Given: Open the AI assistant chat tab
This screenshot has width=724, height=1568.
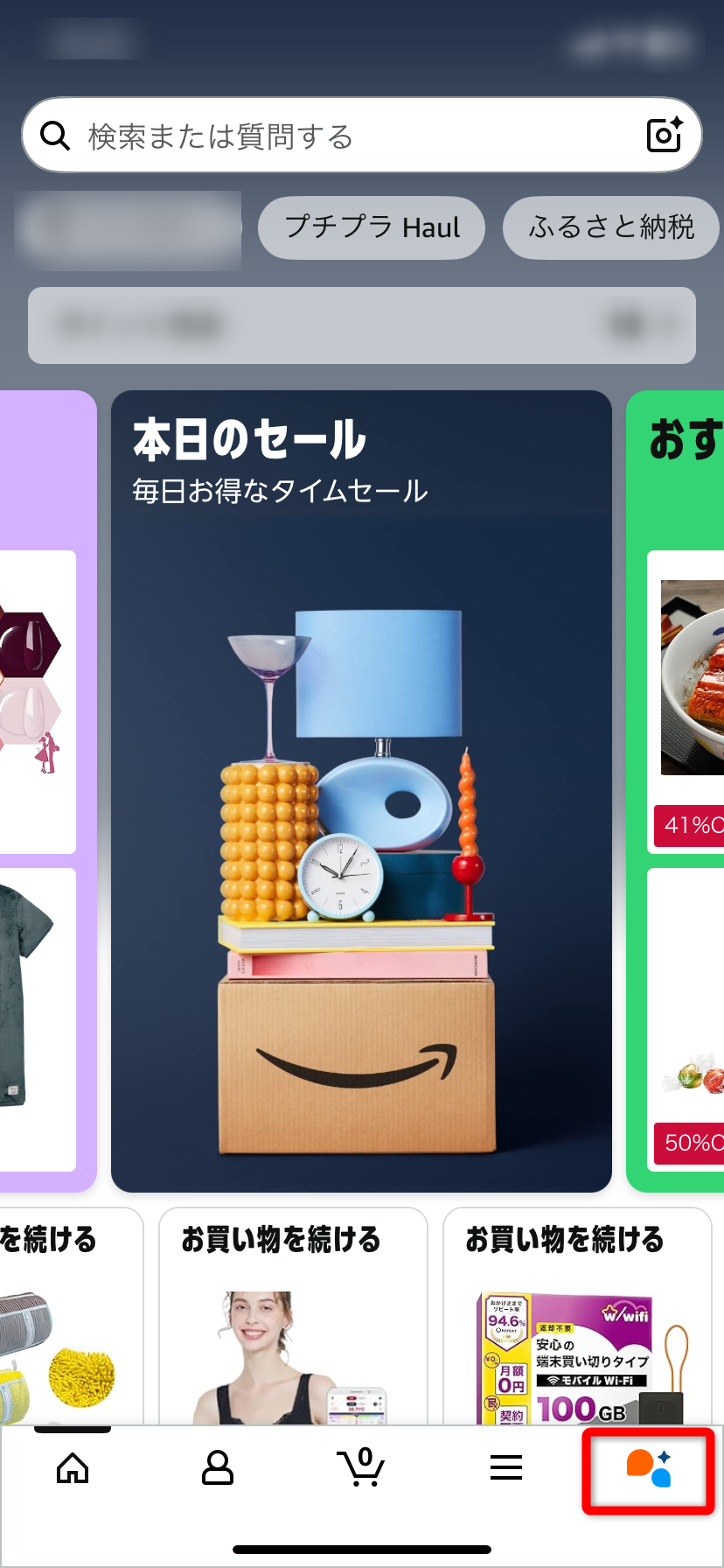Looking at the screenshot, I should click(x=648, y=1467).
